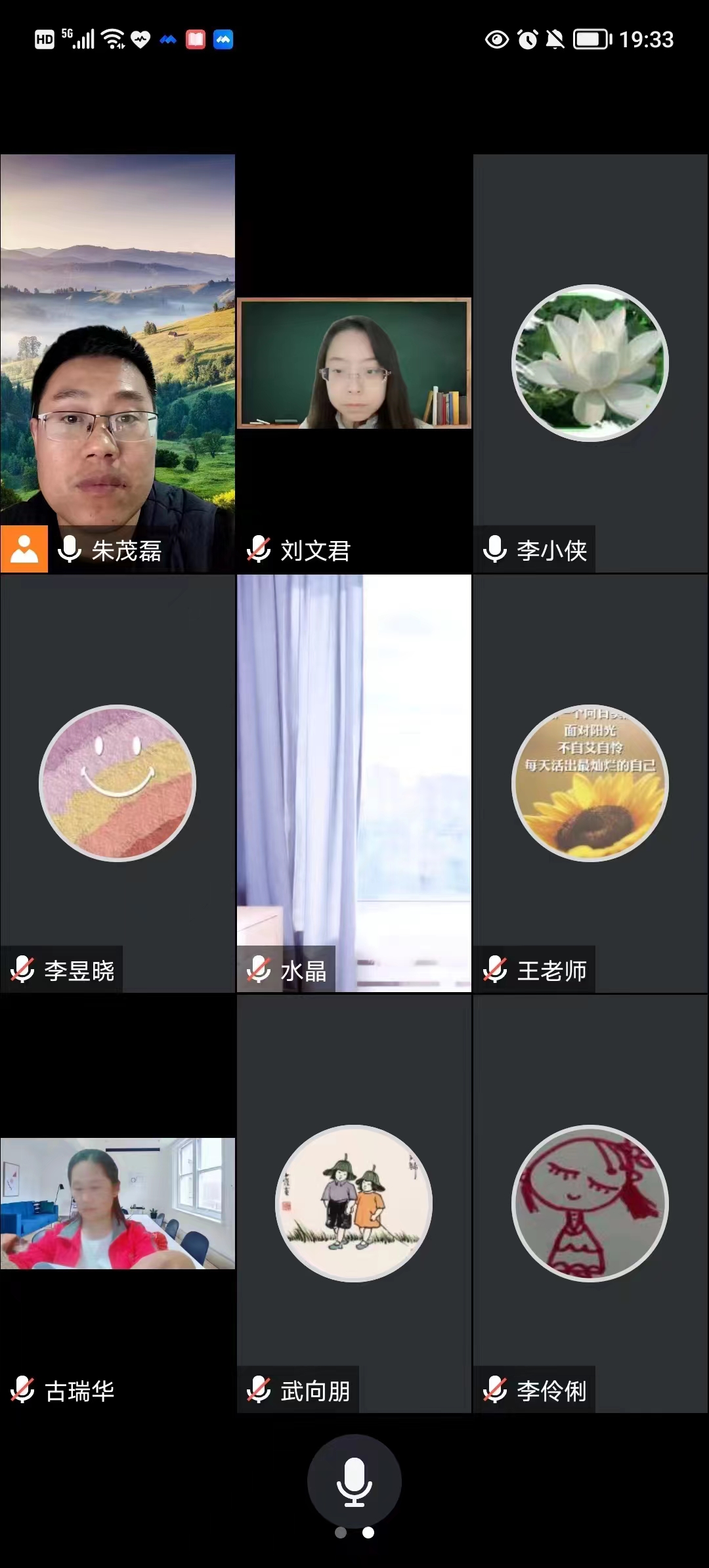Select 古瑞华's video tile
This screenshot has height=1568, width=709.
pos(118,1204)
